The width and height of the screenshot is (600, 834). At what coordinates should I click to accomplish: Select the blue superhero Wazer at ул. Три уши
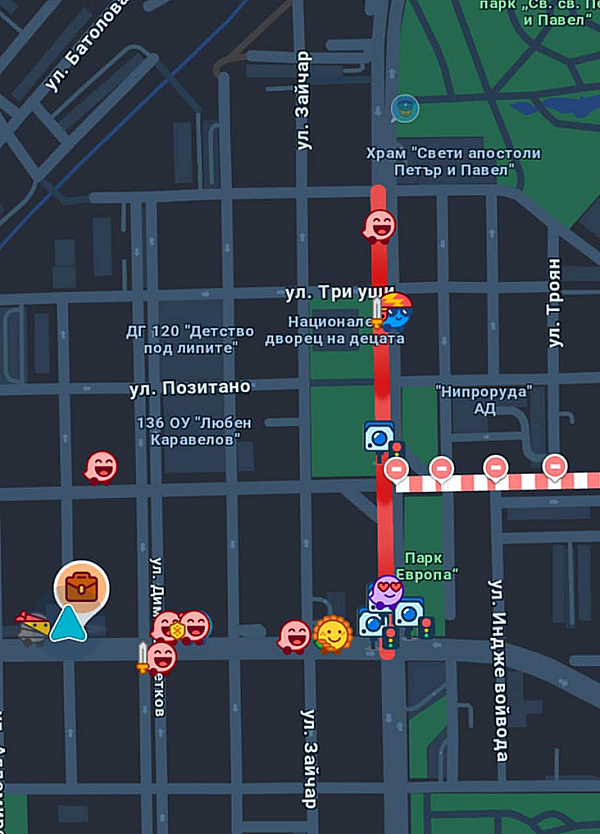coord(396,313)
